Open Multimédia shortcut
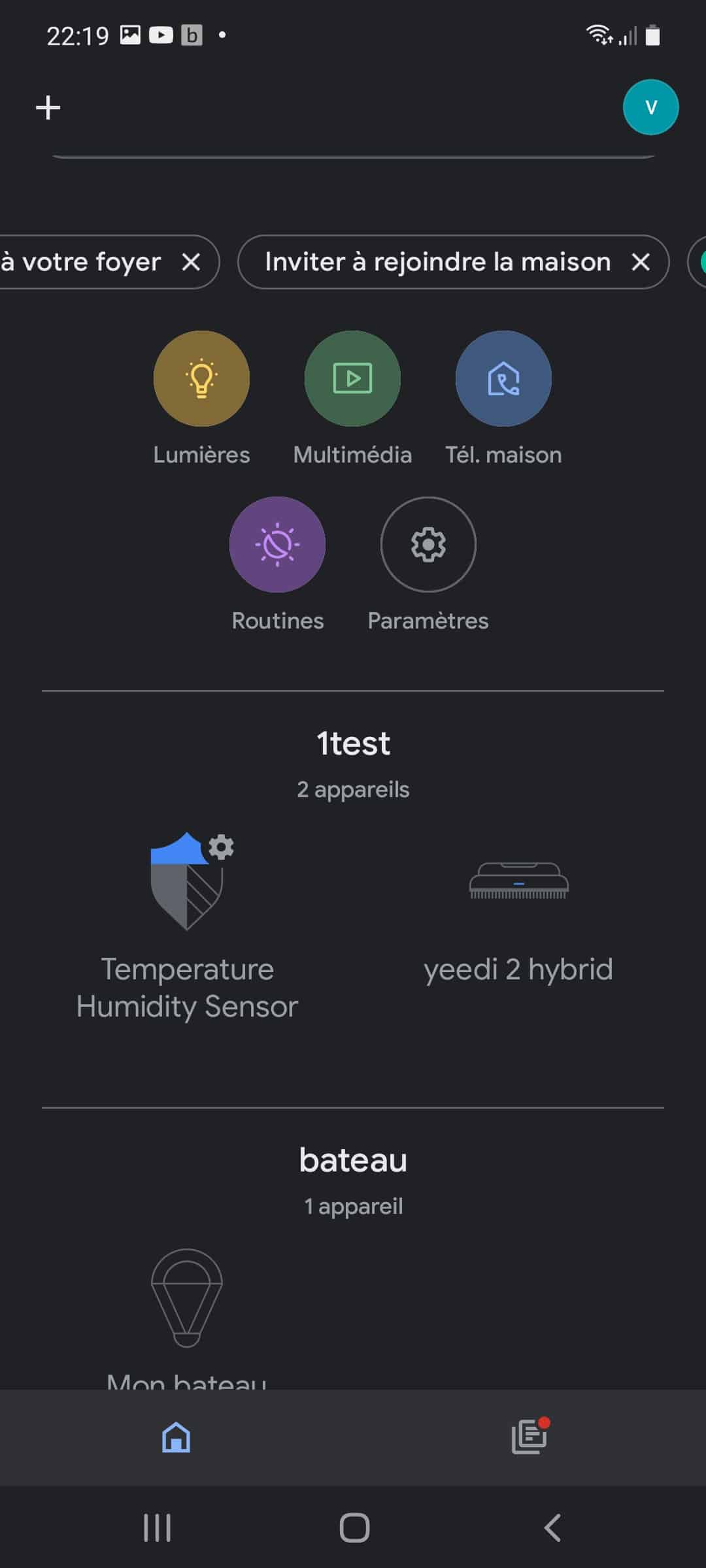The image size is (706, 1568). [x=352, y=398]
